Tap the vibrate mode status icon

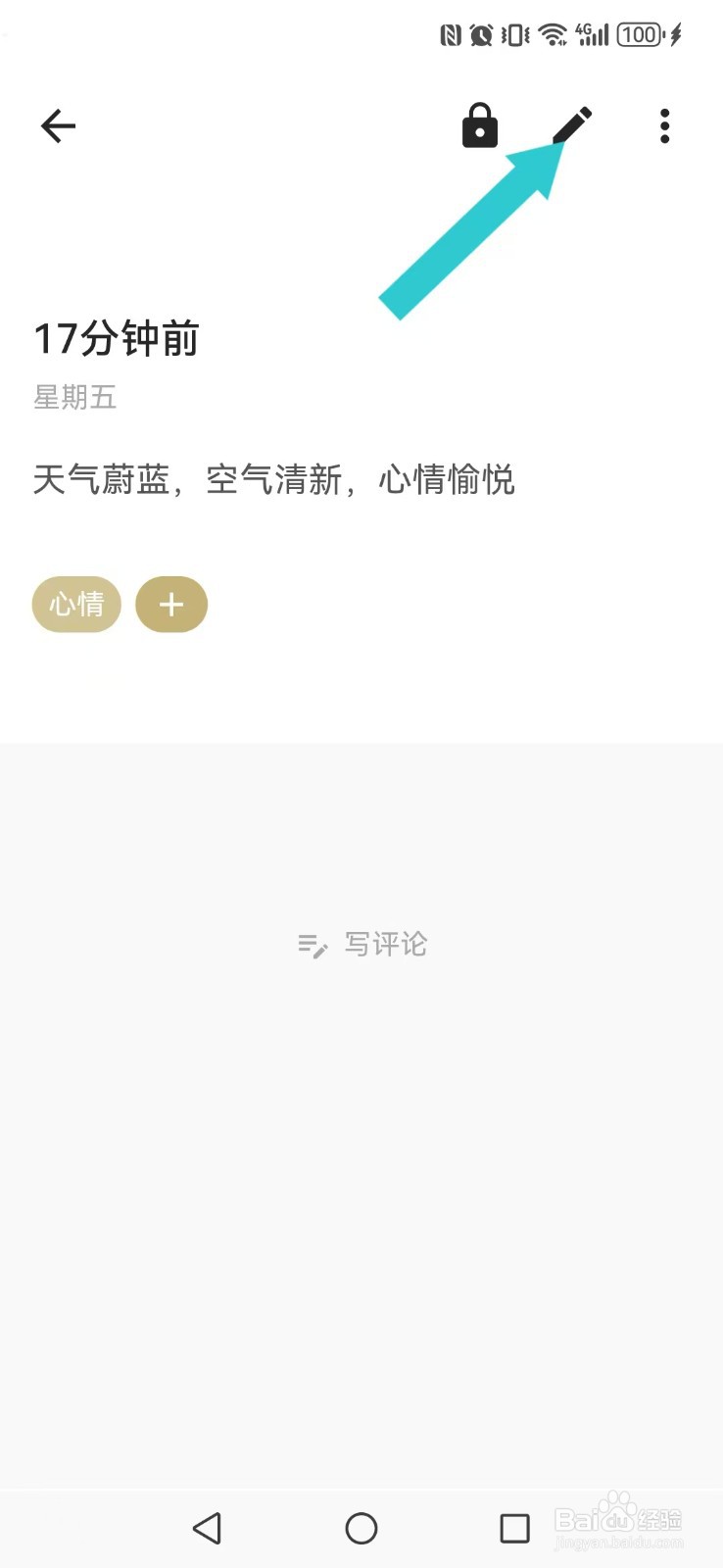tap(513, 33)
